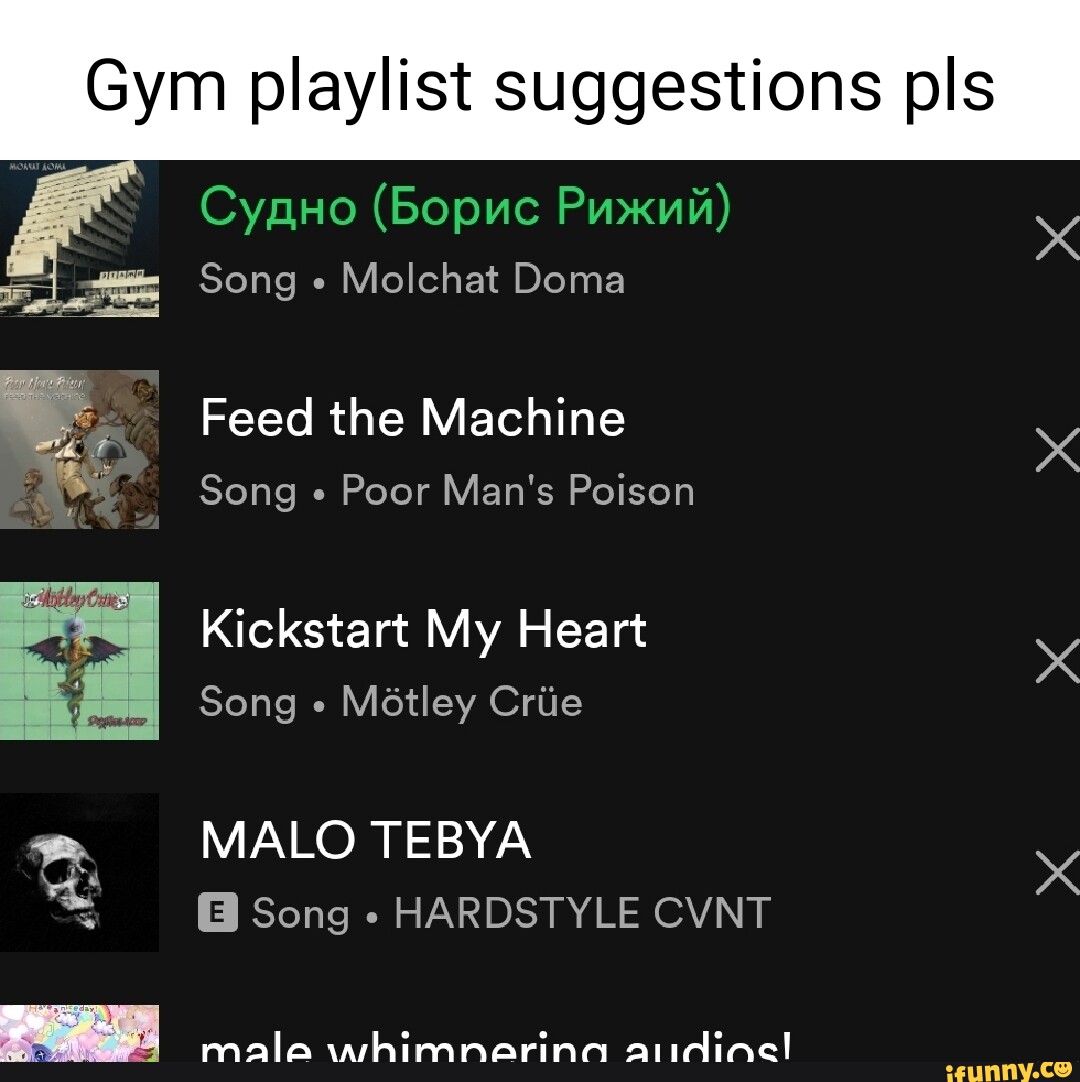Select the Feed the Machine song title
The width and height of the screenshot is (1080, 1082).
[412, 418]
